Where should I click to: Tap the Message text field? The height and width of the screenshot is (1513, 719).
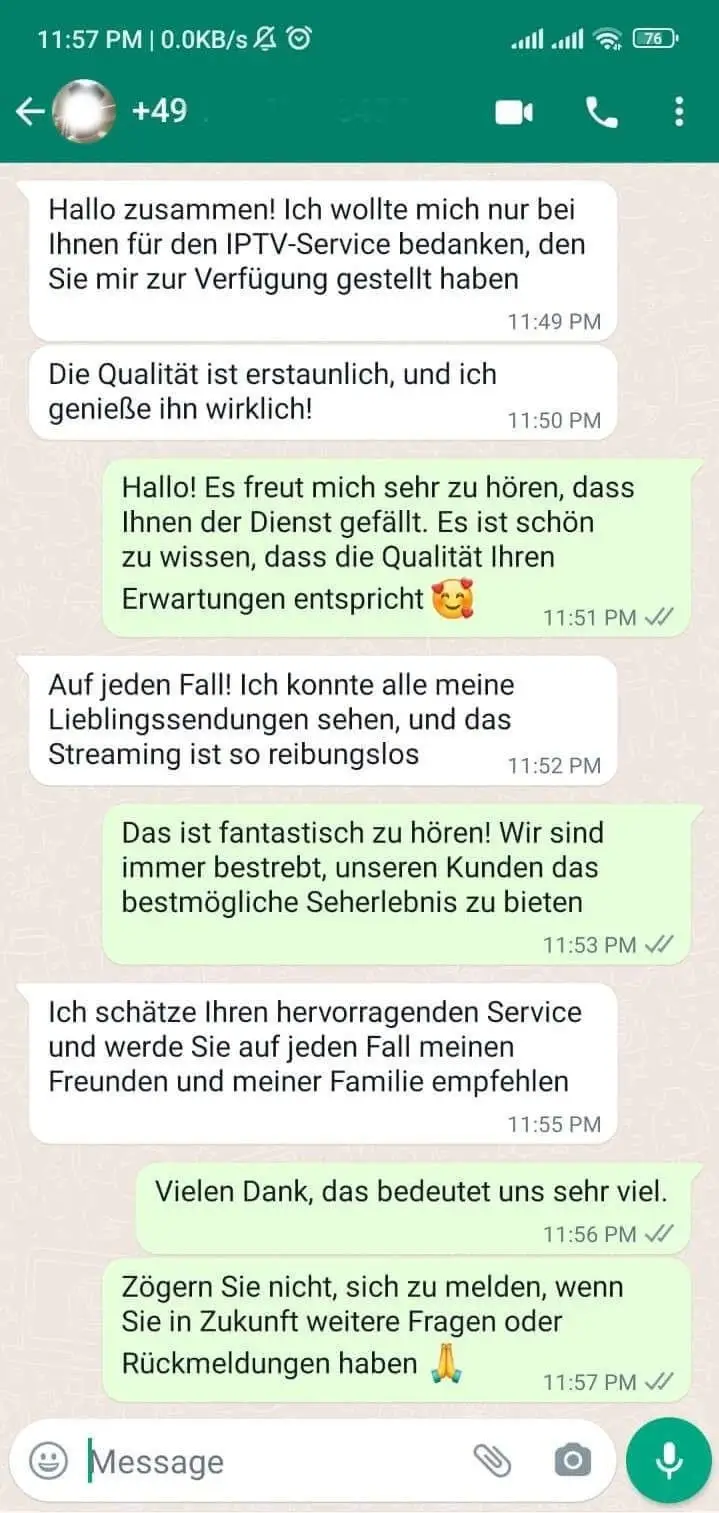coord(270,1461)
